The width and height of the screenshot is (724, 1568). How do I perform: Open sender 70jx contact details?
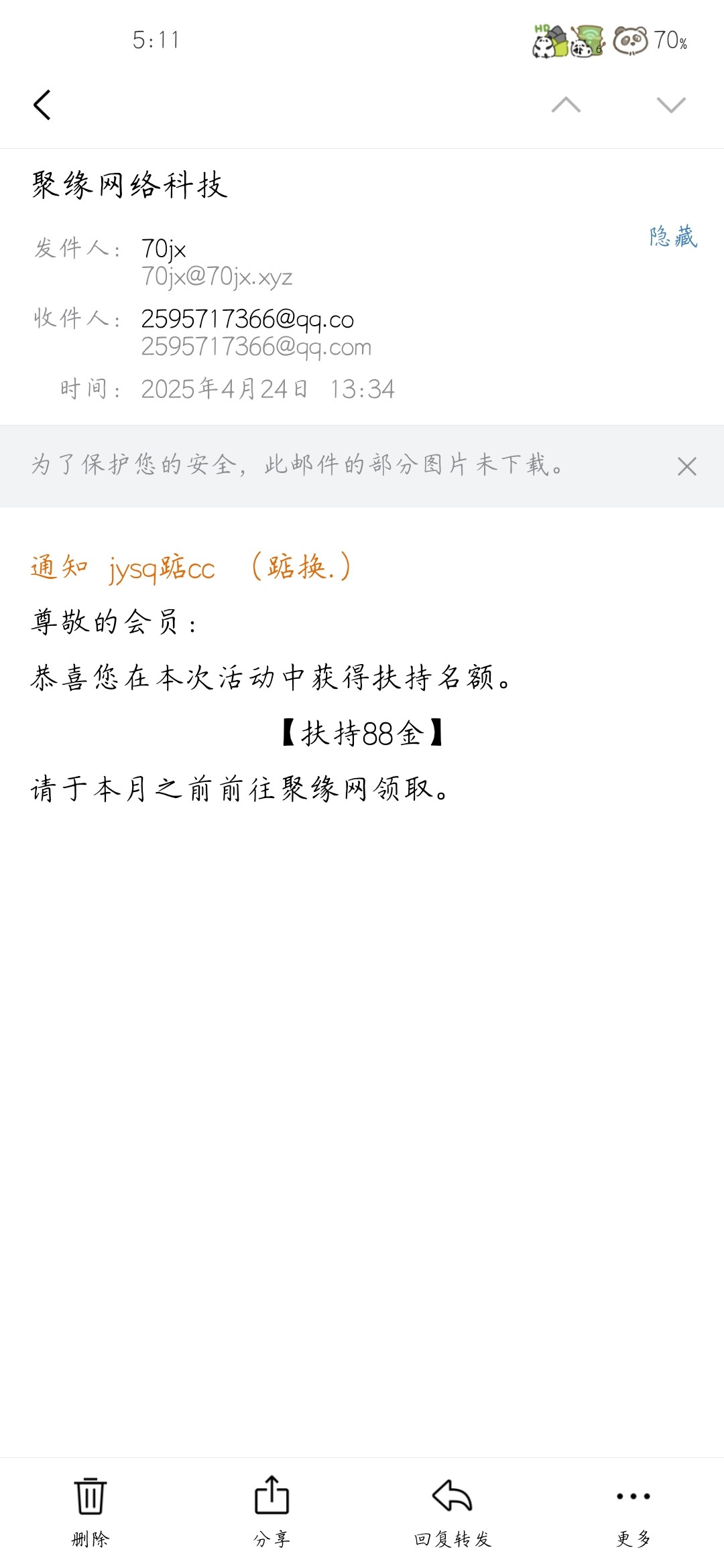(164, 249)
